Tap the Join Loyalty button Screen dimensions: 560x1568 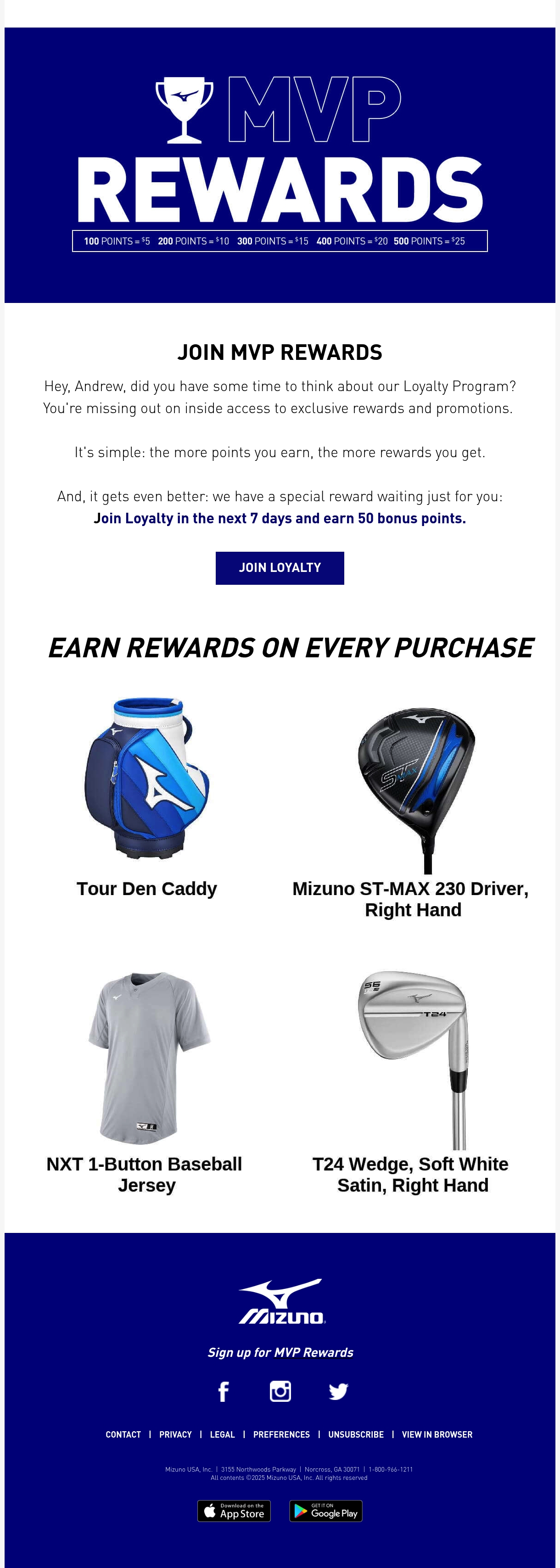280,568
